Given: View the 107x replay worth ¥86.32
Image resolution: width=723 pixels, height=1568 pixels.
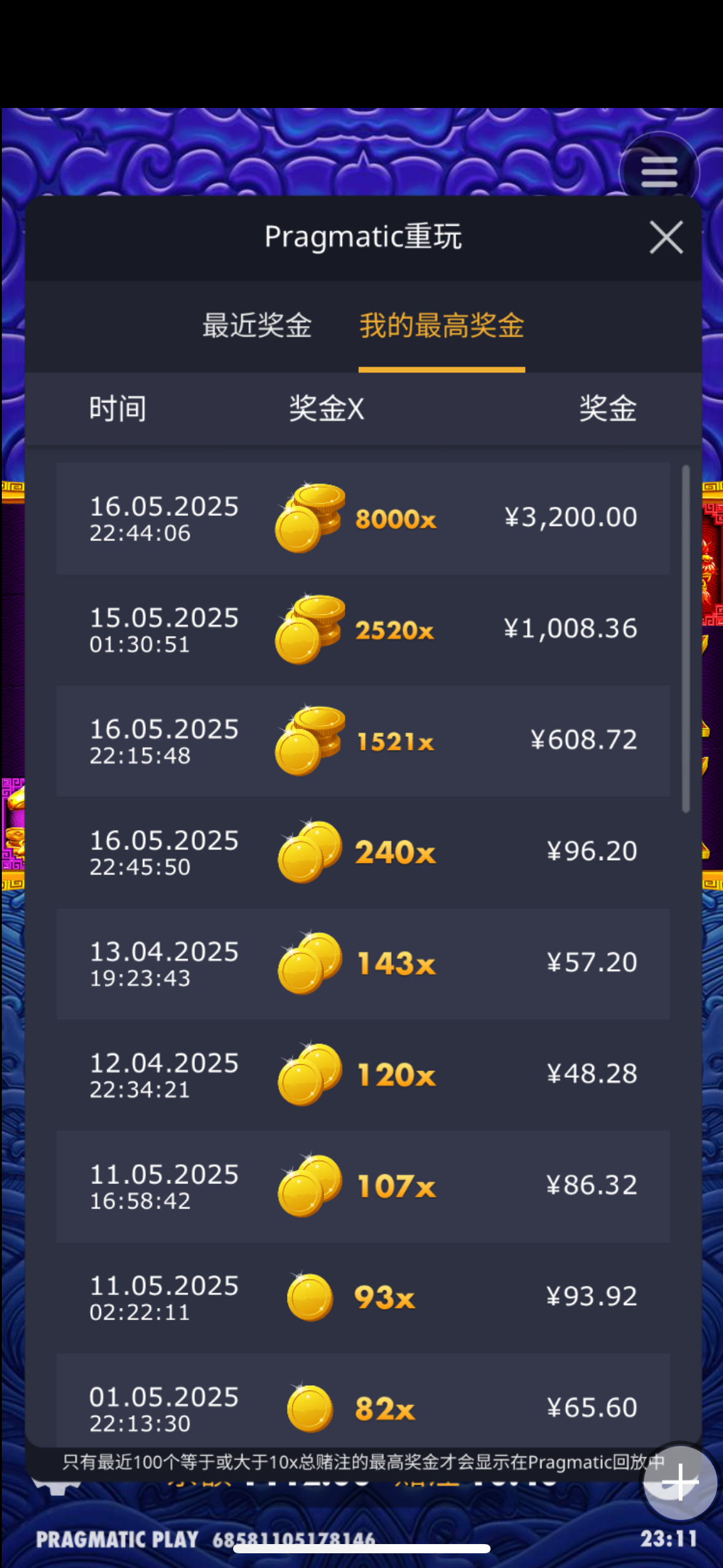Looking at the screenshot, I should tap(363, 1186).
